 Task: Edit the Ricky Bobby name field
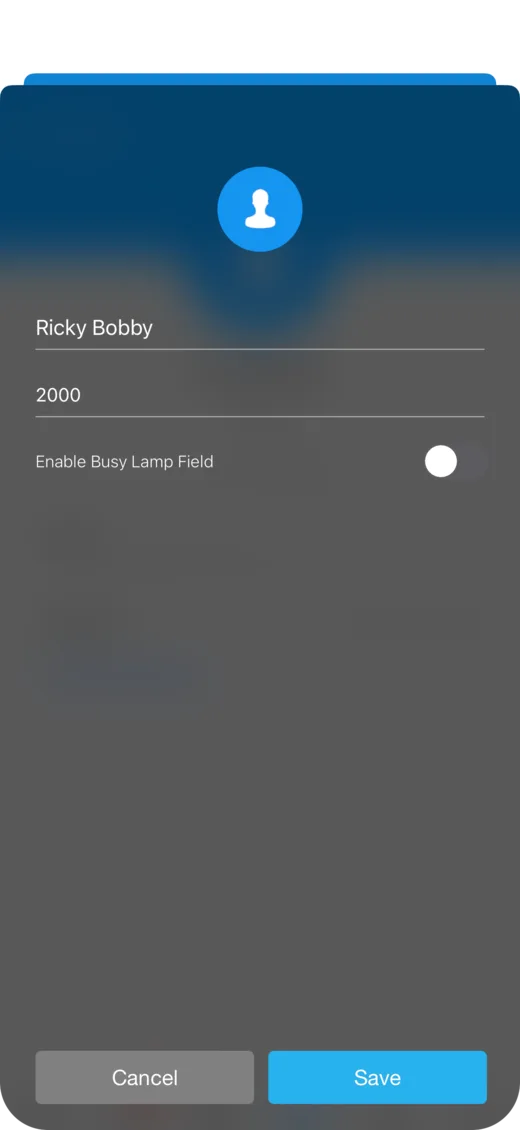pyautogui.click(x=260, y=329)
